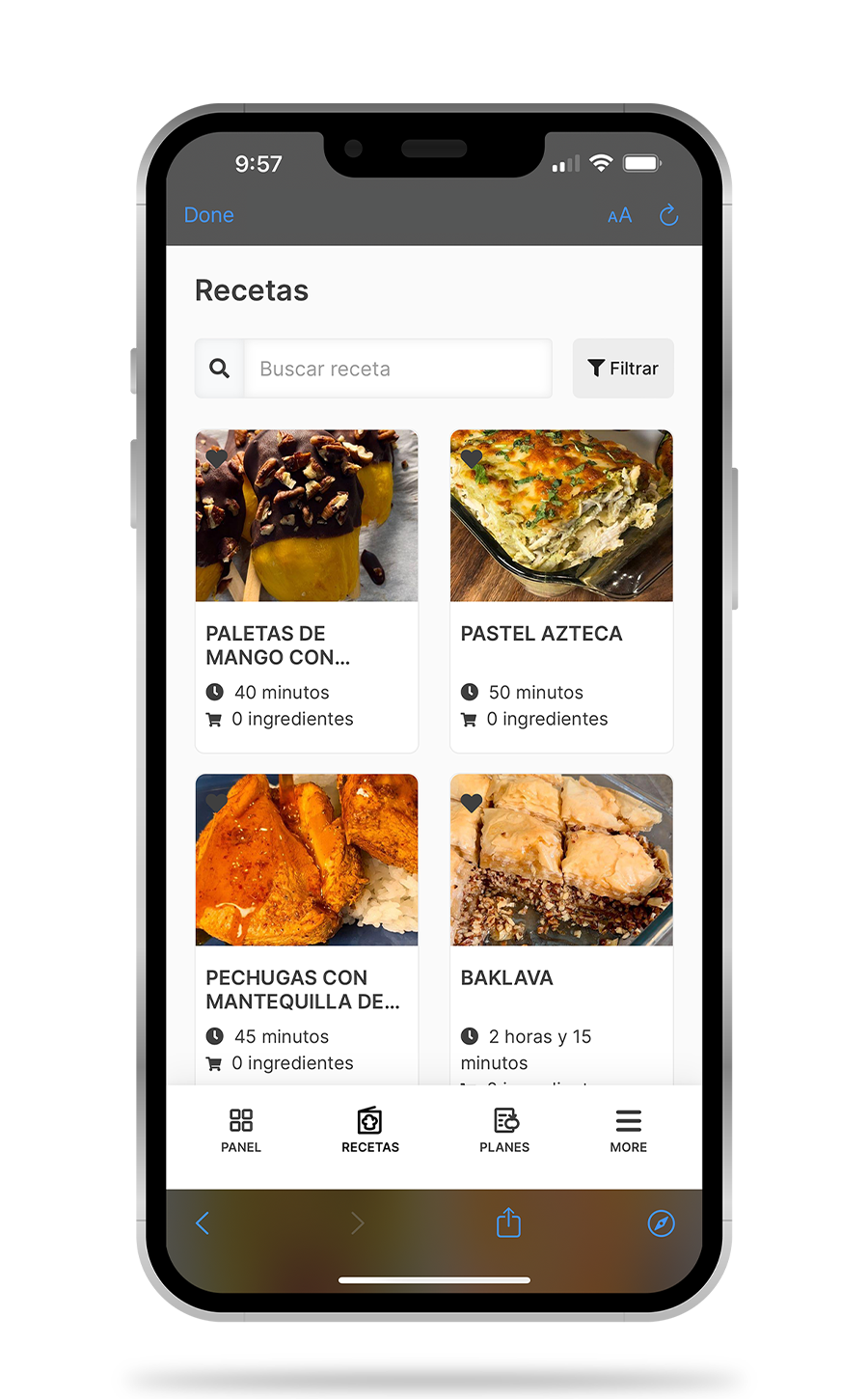Select the Recetas tab

(370, 1130)
